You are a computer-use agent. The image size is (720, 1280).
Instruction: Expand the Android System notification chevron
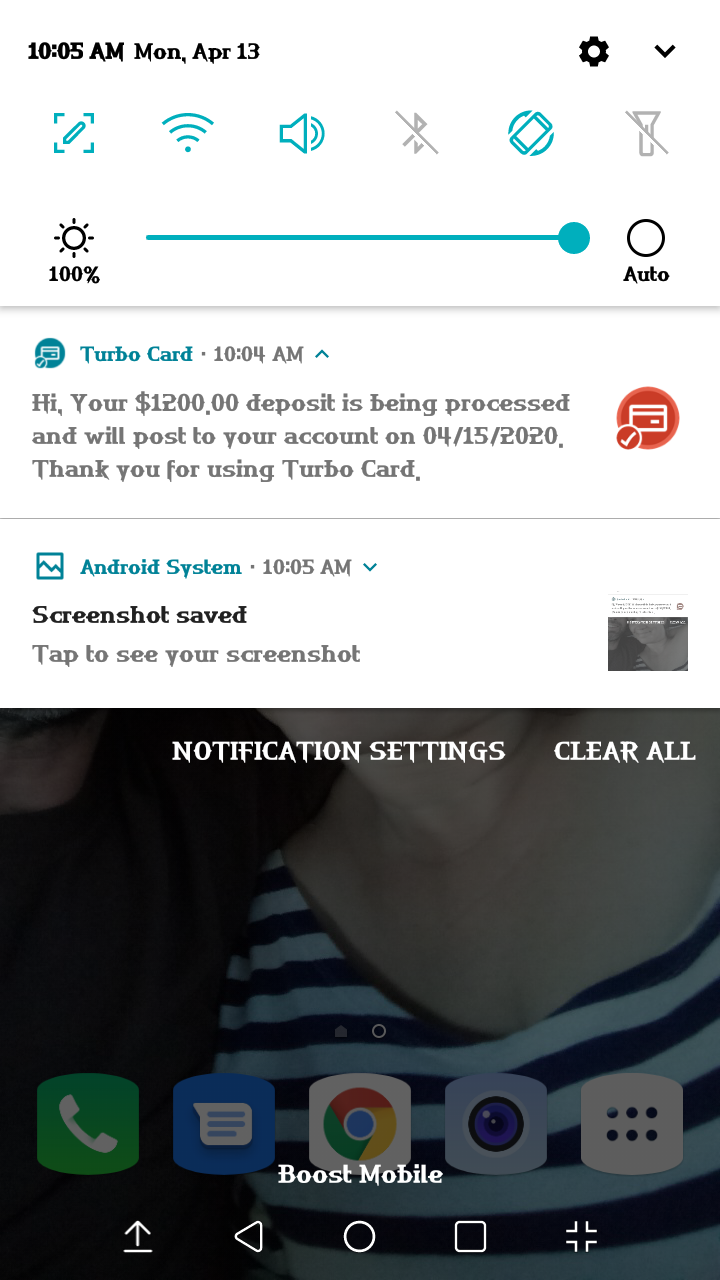click(370, 567)
